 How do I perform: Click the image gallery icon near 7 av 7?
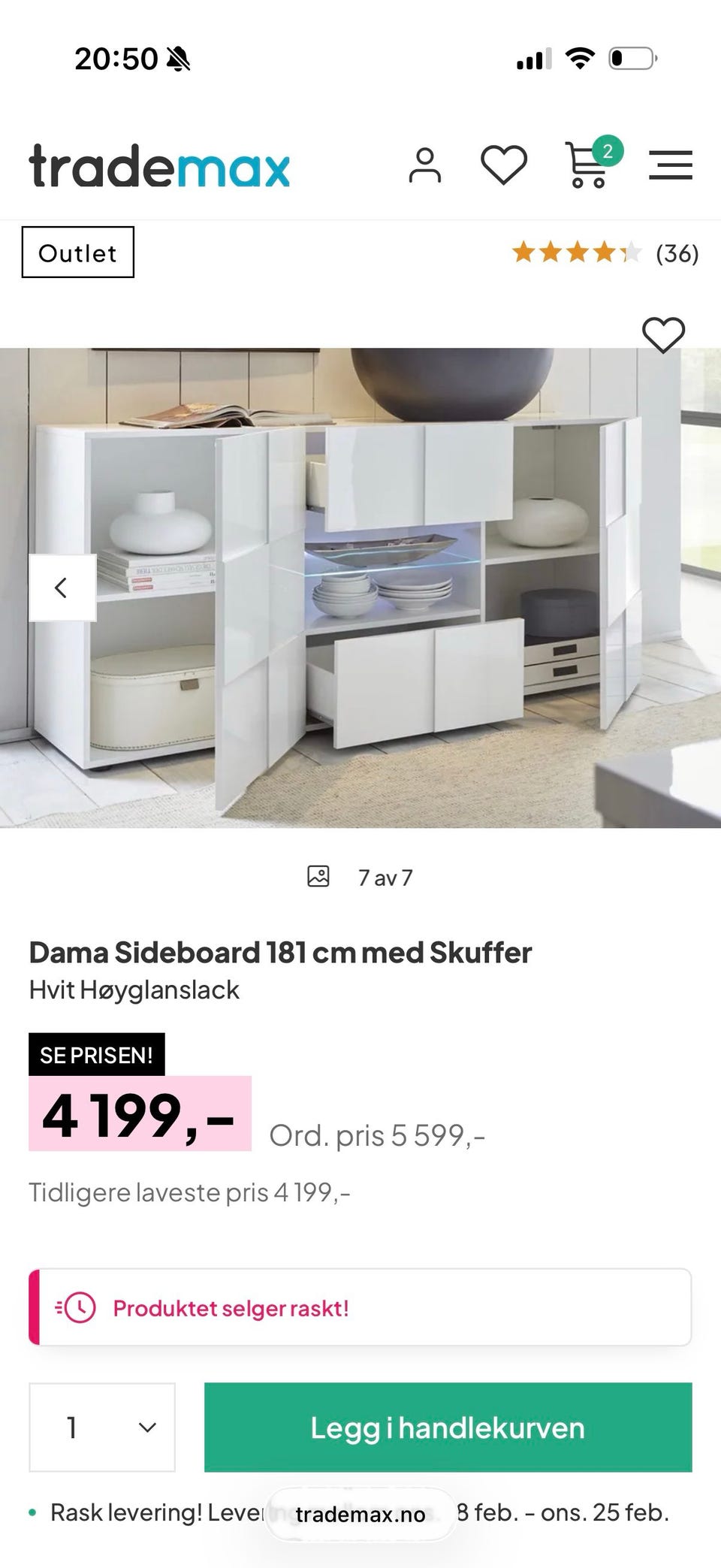pos(318,875)
